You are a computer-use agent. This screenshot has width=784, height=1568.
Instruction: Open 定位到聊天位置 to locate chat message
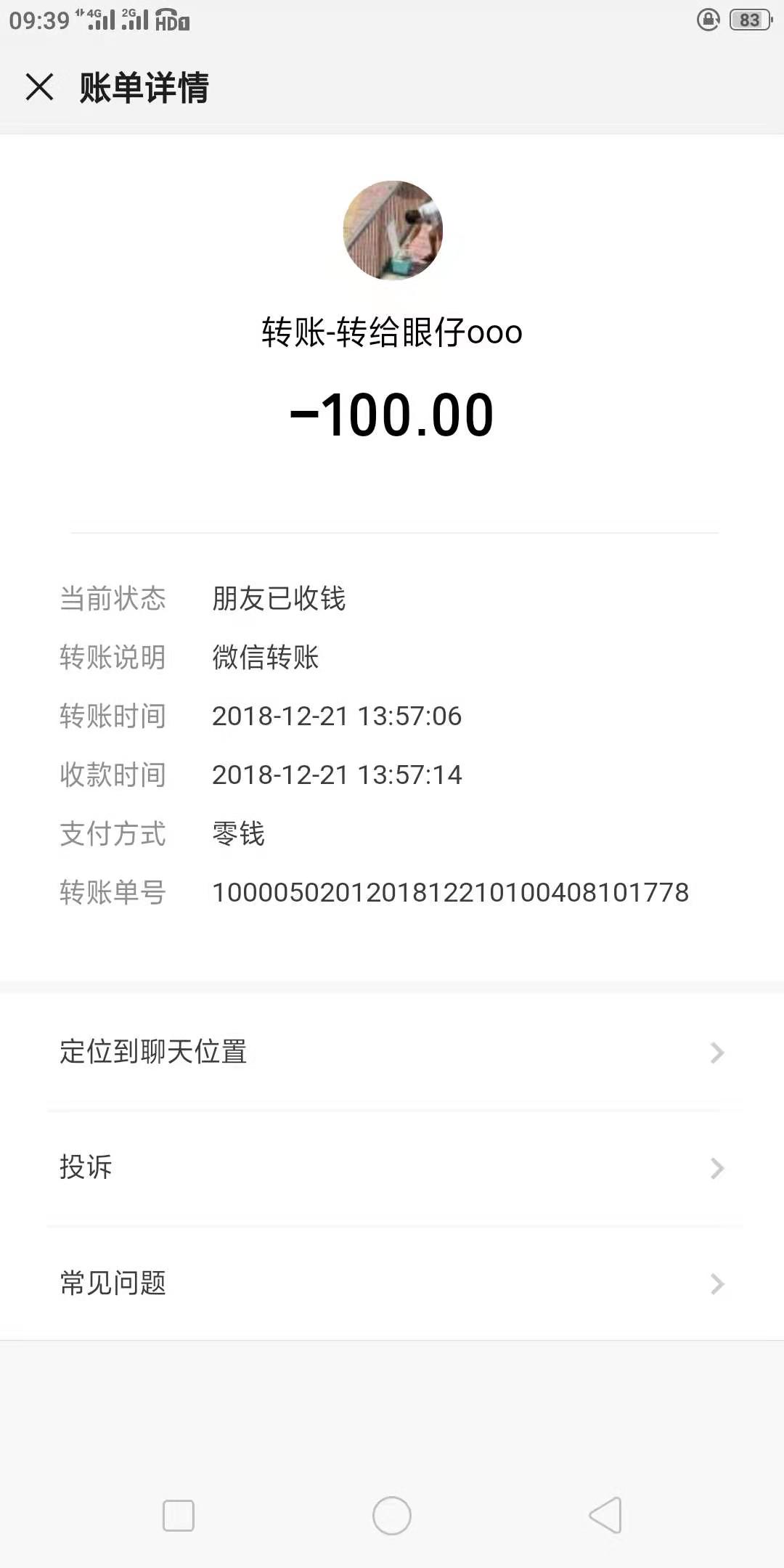tap(155, 1052)
